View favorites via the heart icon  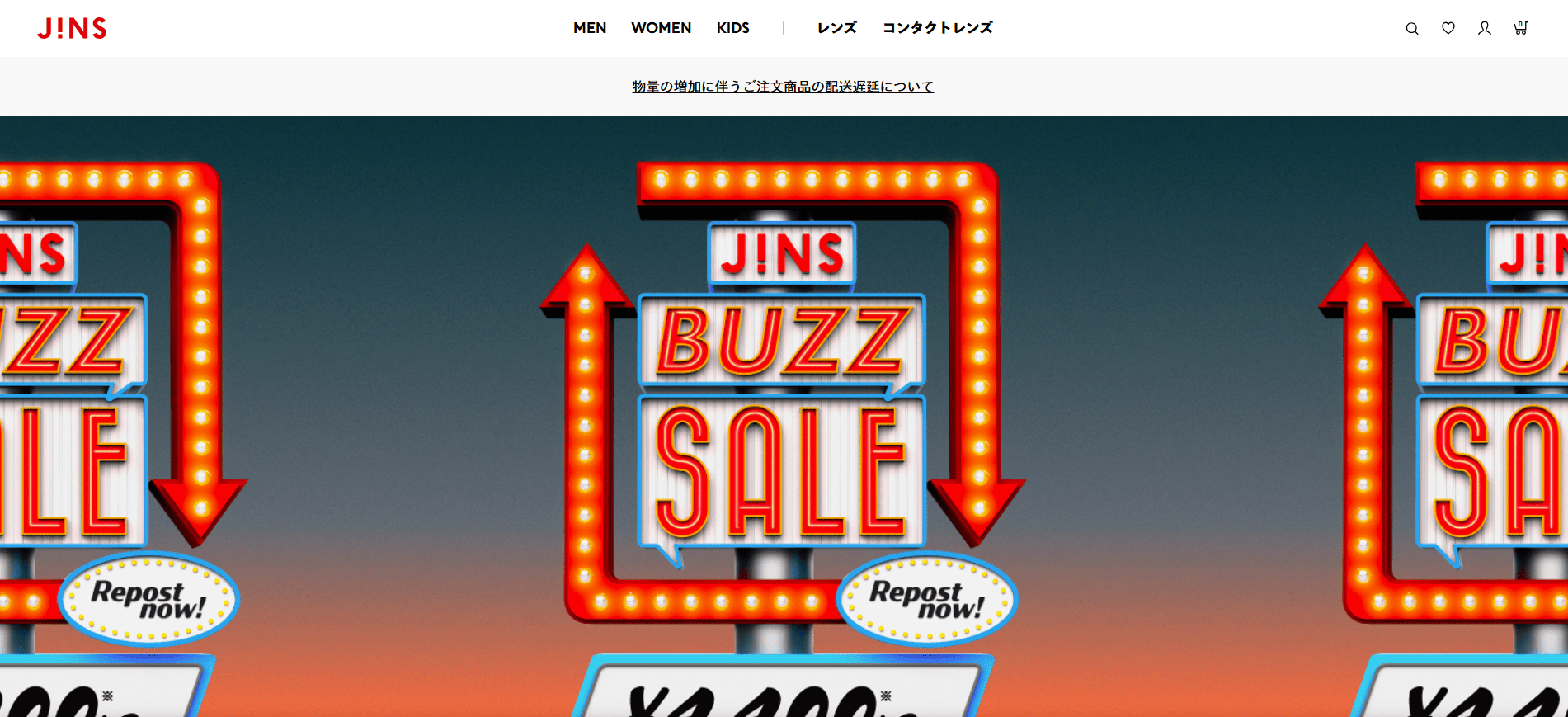(1448, 28)
